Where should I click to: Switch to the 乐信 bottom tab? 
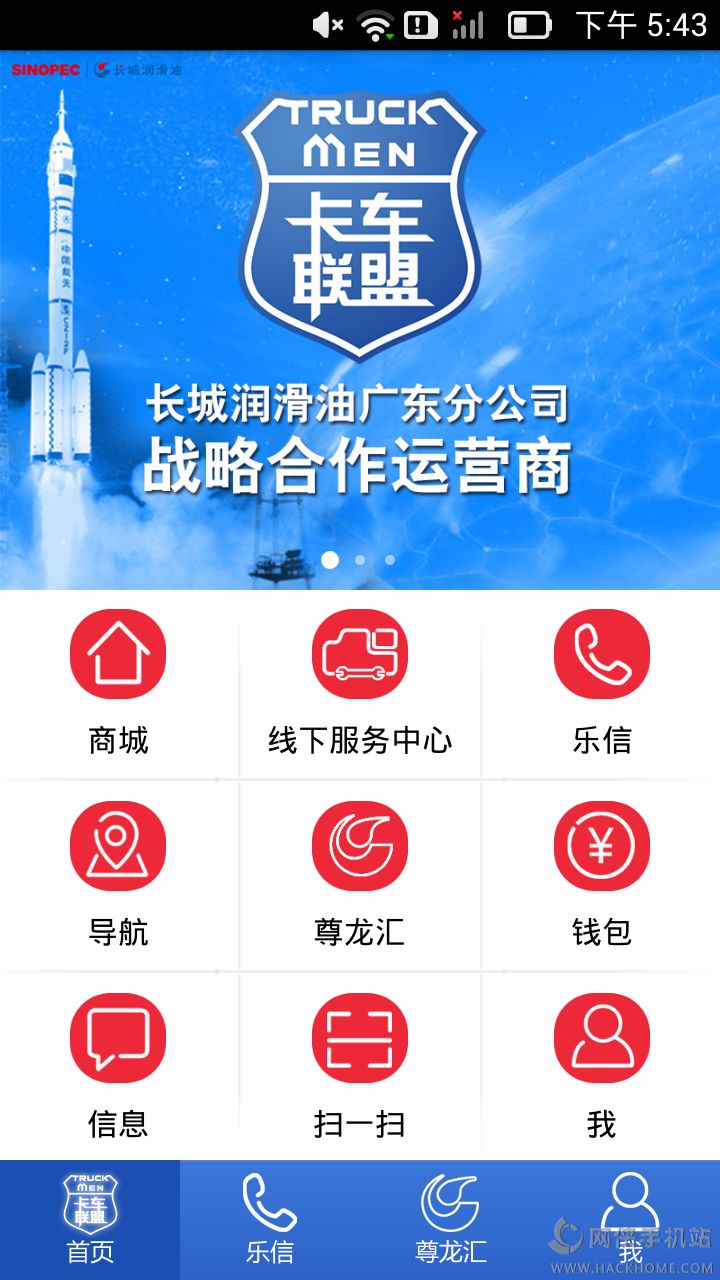270,1220
